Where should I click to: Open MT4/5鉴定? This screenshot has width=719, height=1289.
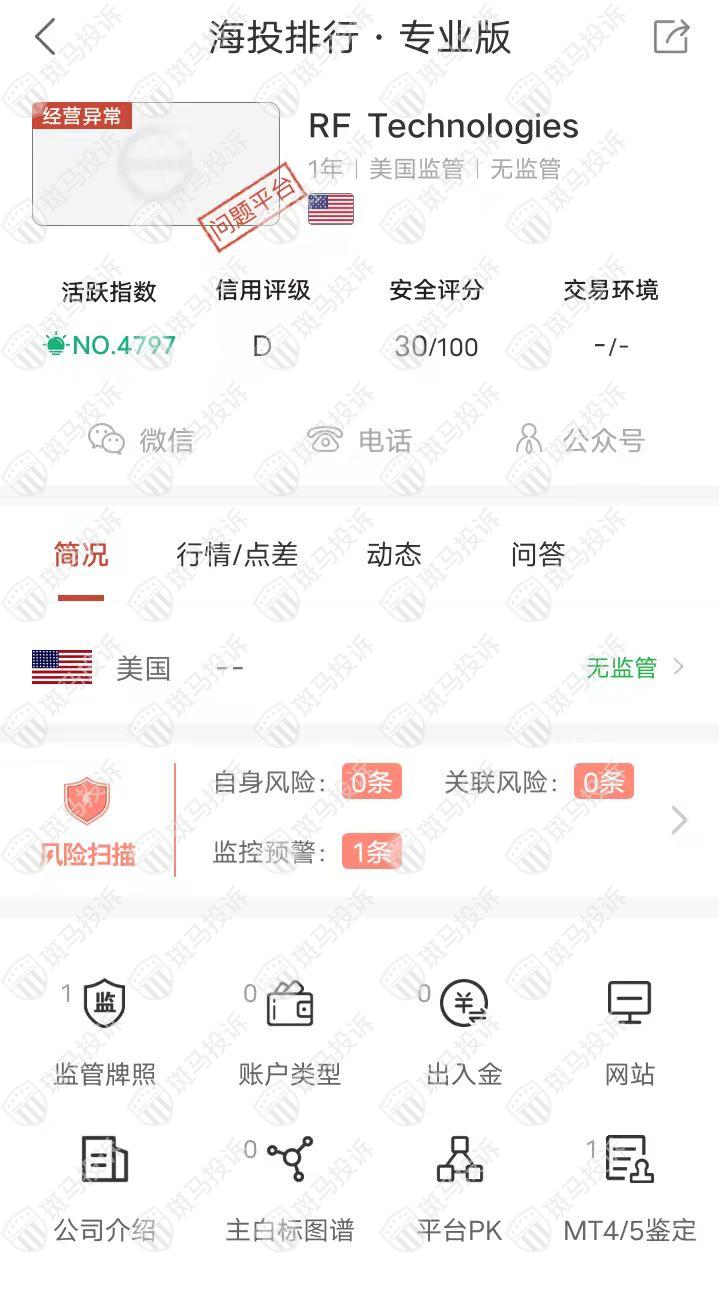coord(630,1187)
